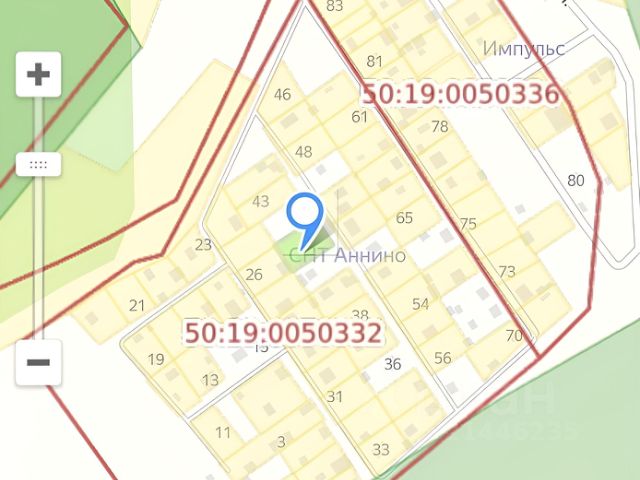The width and height of the screenshot is (640, 480).
Task: Tap the zoom level slider handle
Action: tap(38, 164)
